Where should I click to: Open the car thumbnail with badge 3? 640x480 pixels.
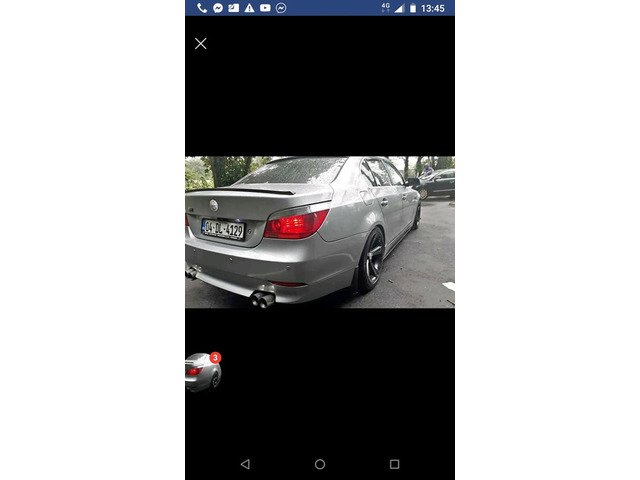pos(202,372)
